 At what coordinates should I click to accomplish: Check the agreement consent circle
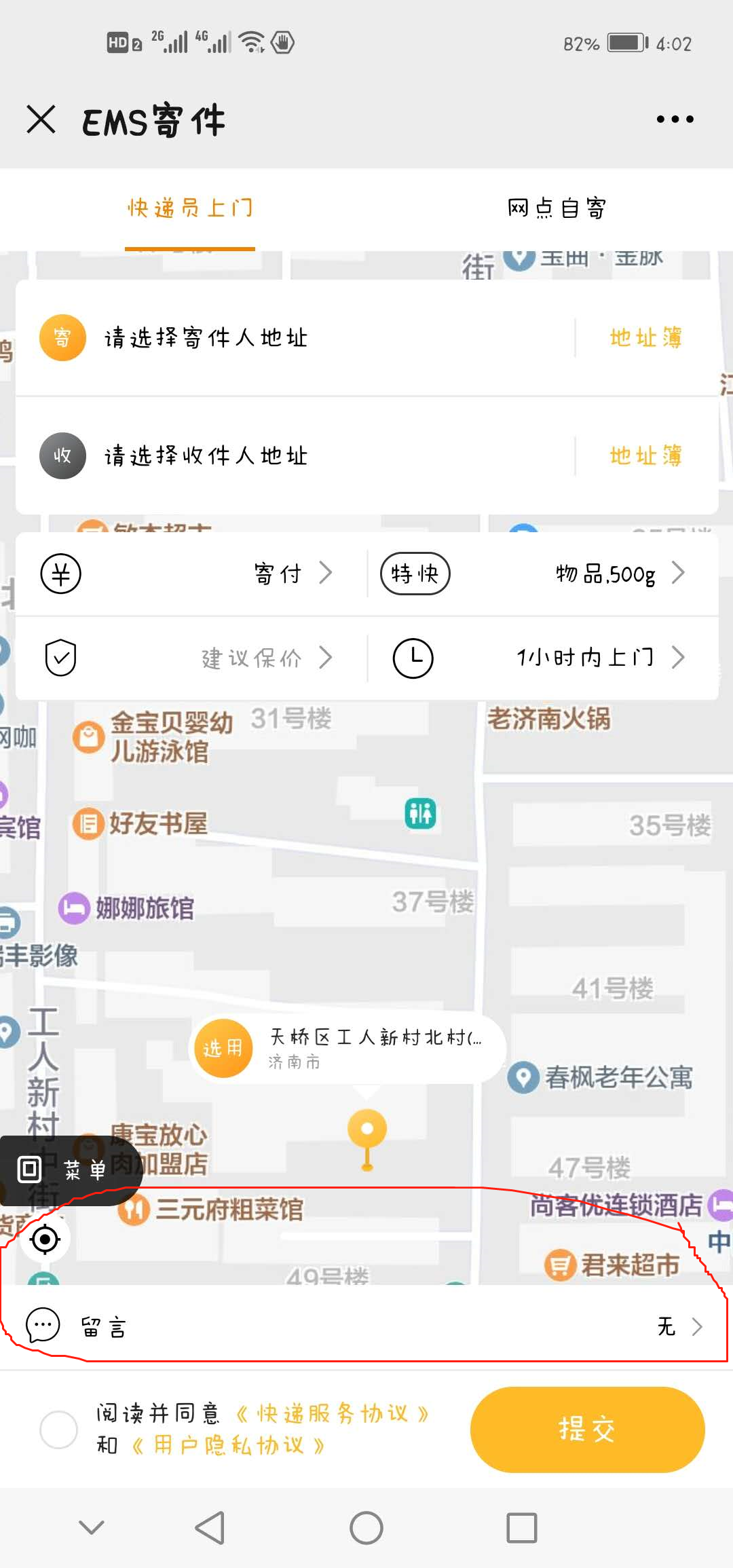click(x=59, y=1429)
